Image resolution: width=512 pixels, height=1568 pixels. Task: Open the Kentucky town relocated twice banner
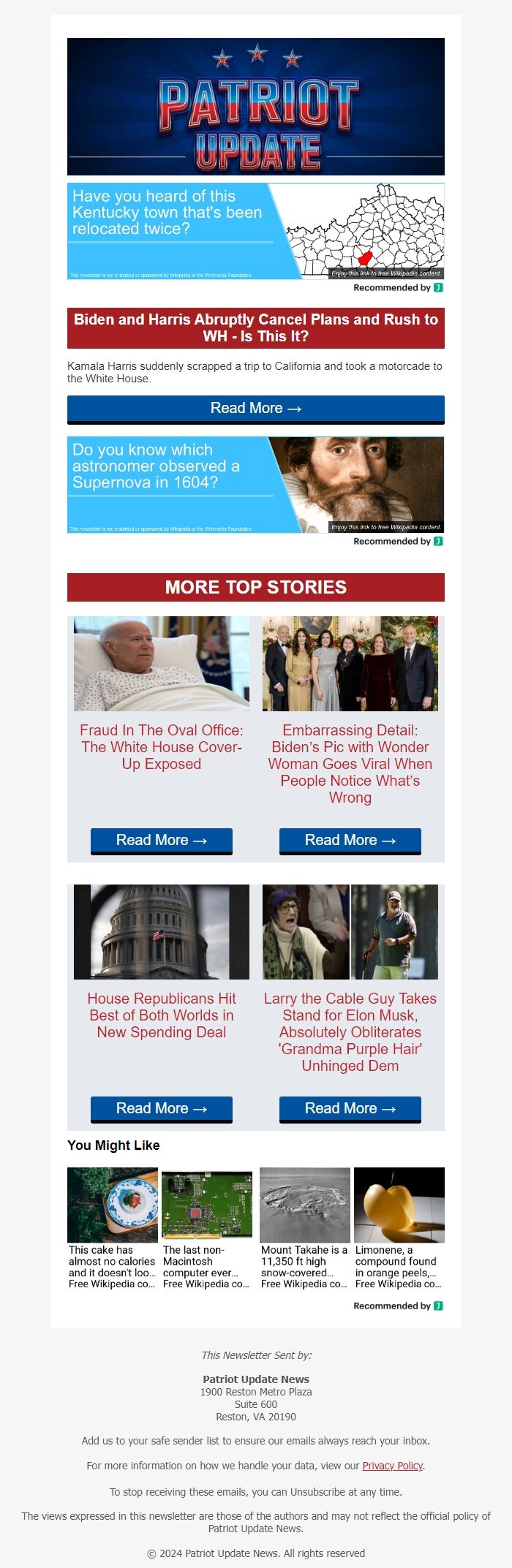click(255, 231)
